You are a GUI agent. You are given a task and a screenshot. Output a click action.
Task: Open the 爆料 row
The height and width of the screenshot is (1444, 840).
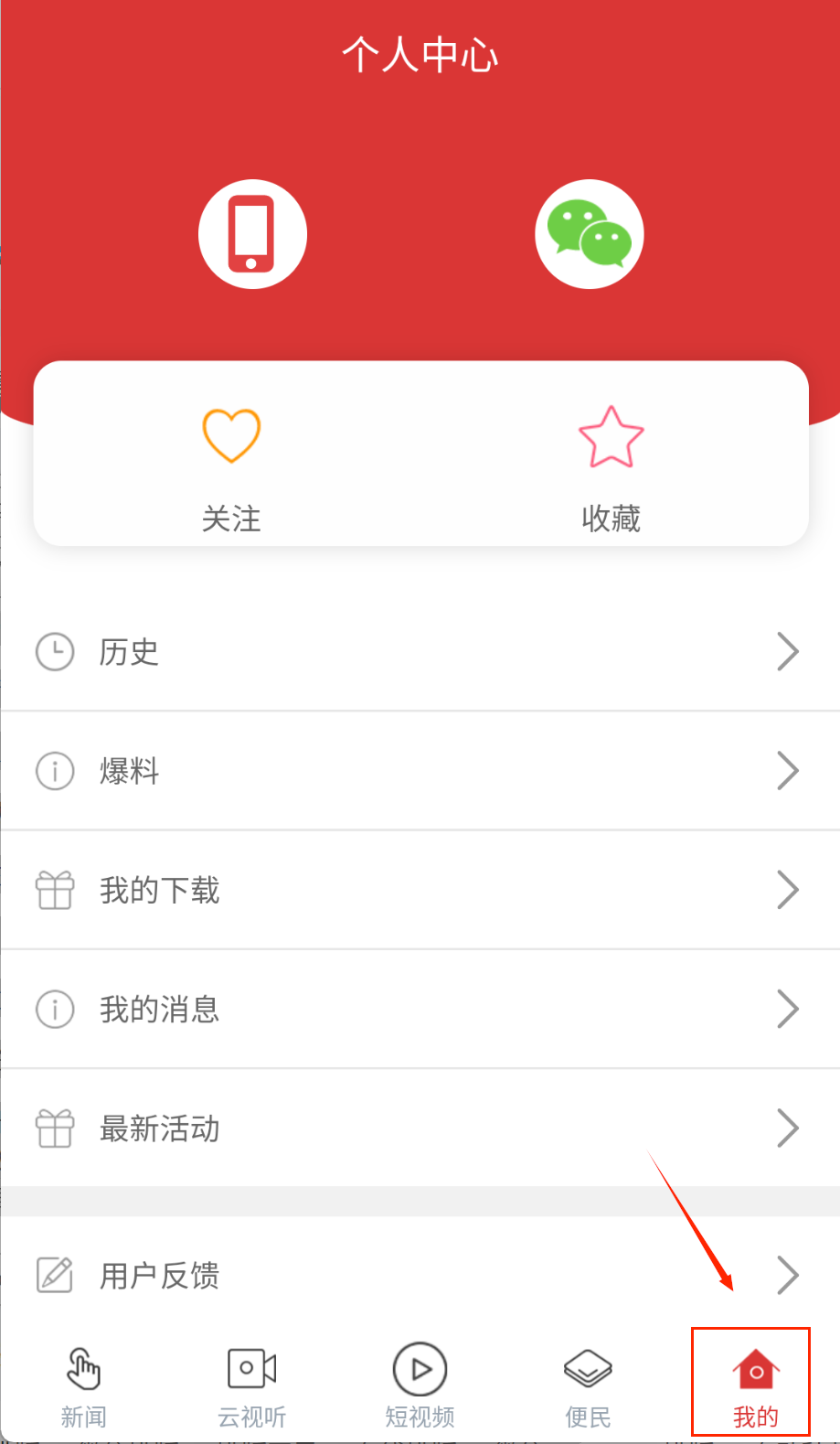[420, 771]
